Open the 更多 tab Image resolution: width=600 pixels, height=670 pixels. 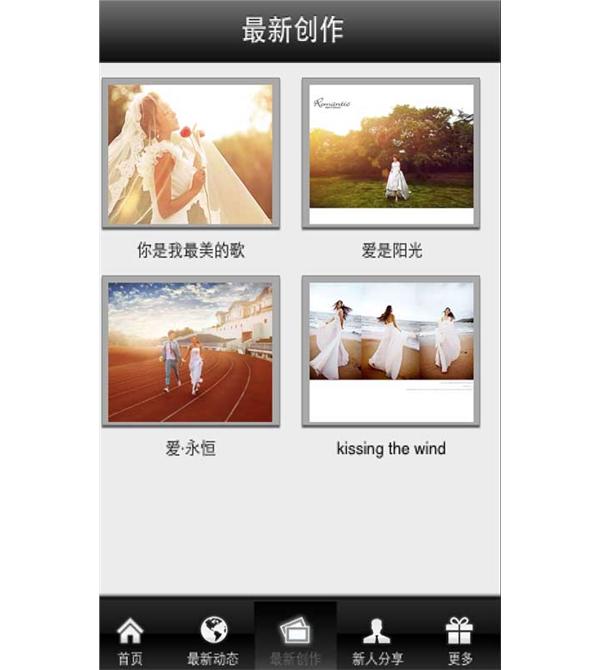coord(459,638)
